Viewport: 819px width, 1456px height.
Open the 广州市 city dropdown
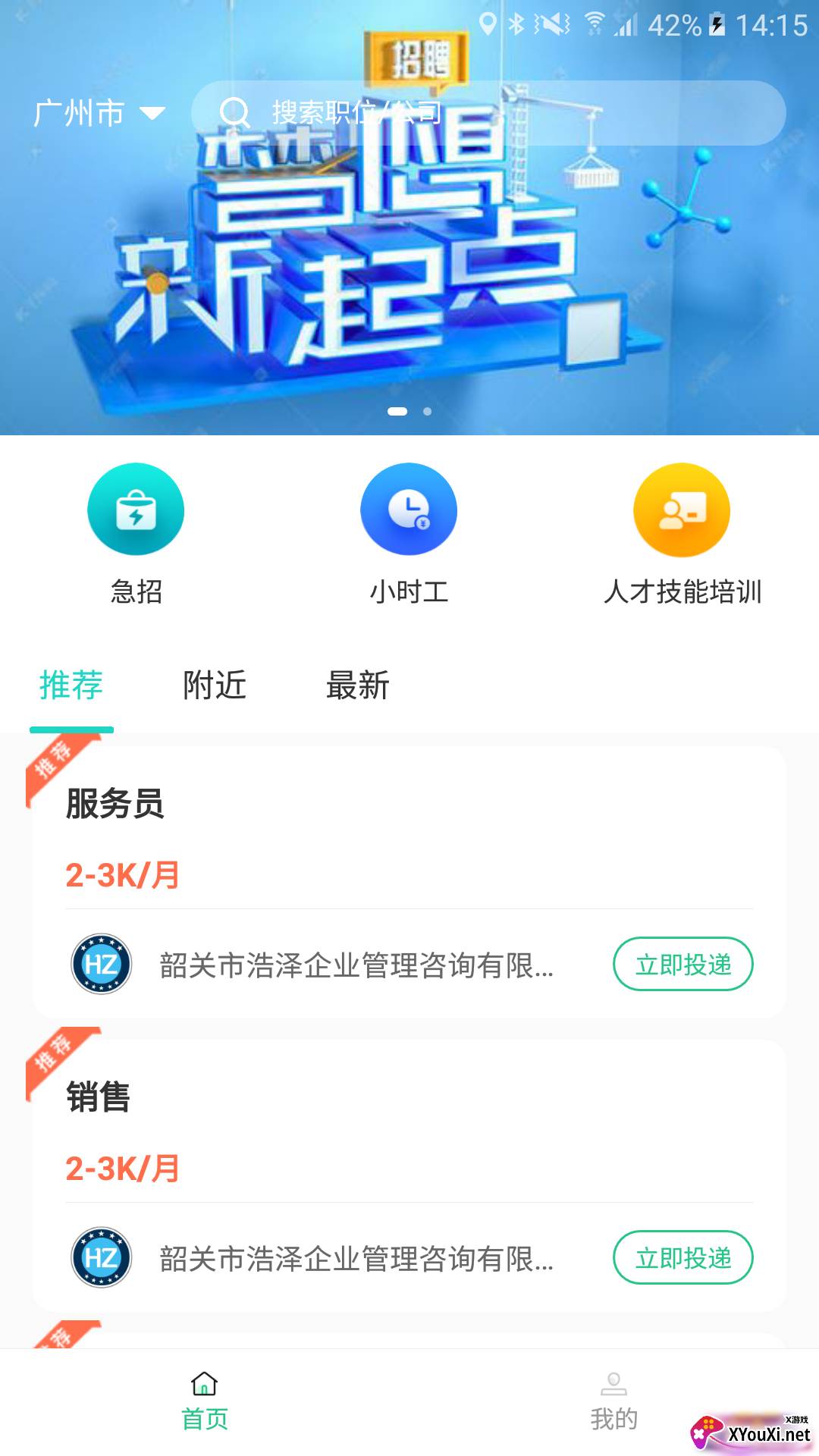tap(99, 114)
